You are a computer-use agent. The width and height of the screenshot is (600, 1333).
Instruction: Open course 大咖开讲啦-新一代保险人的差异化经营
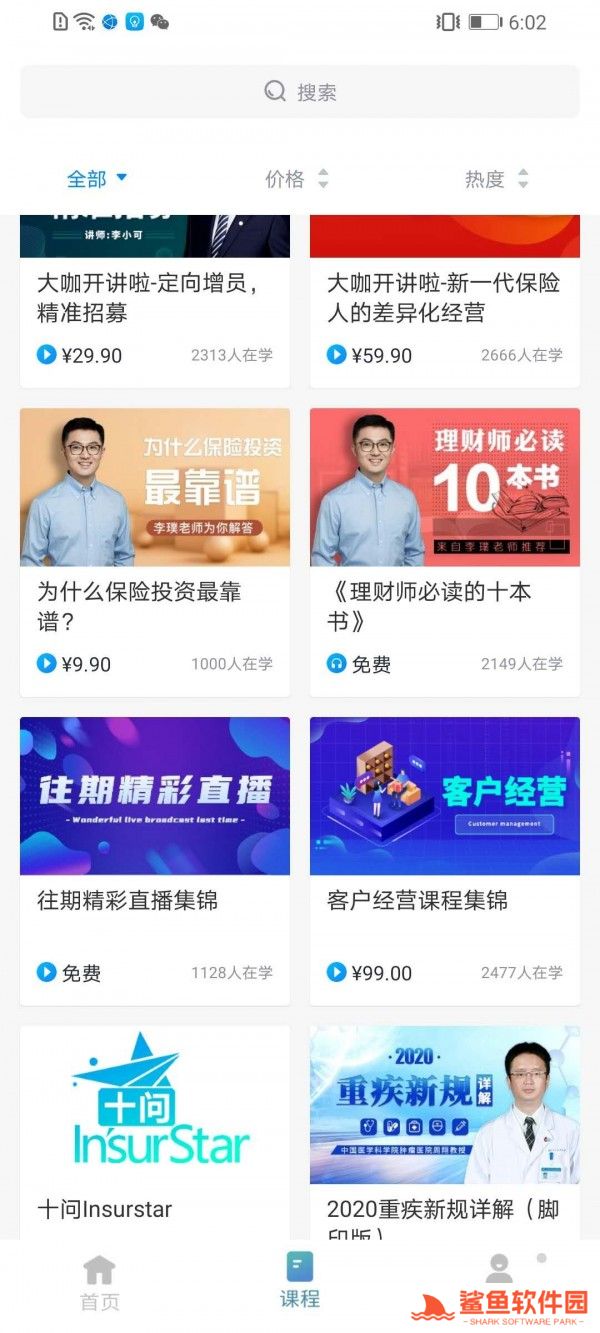(x=445, y=299)
